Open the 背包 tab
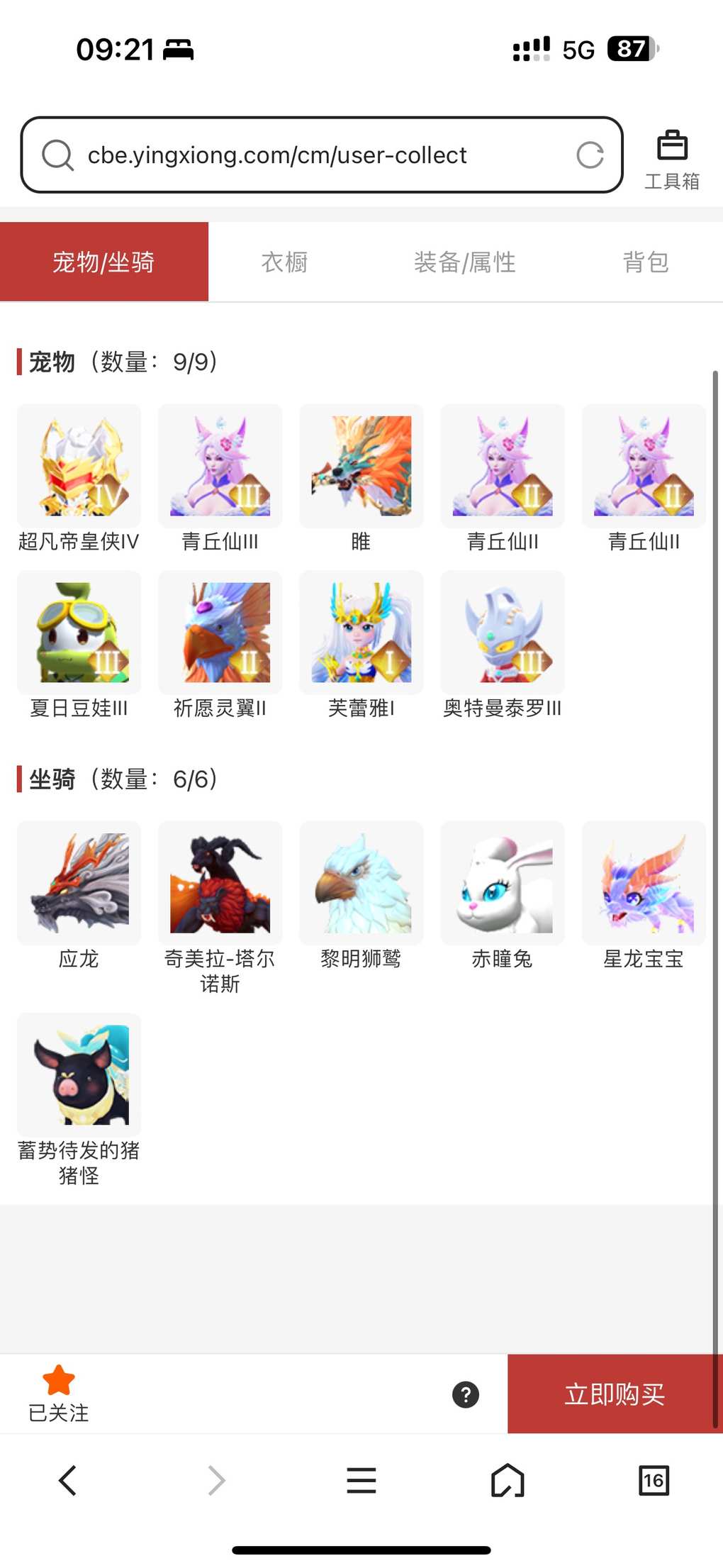723x1568 pixels. [645, 262]
